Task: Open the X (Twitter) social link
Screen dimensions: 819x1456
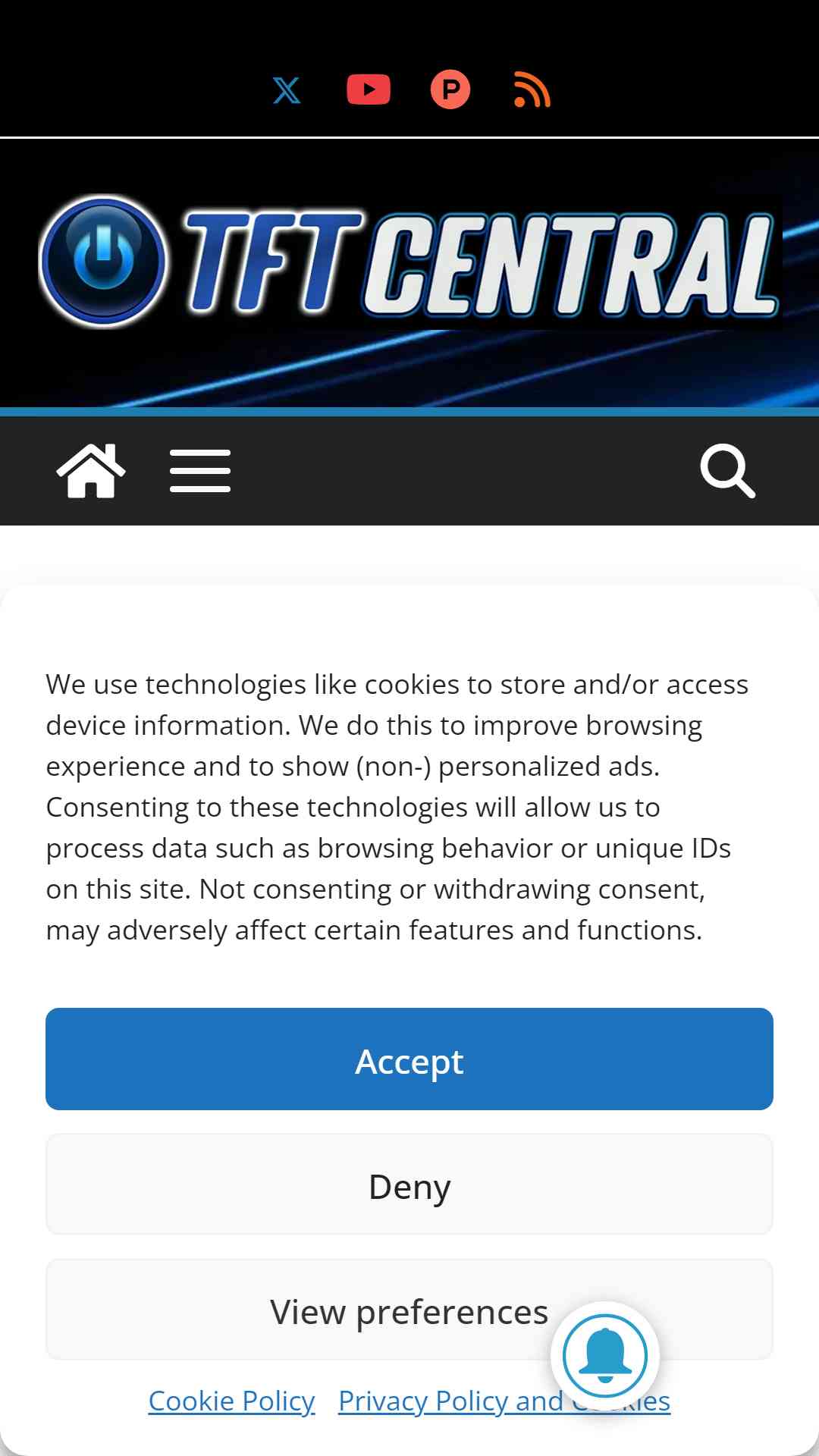Action: click(287, 90)
